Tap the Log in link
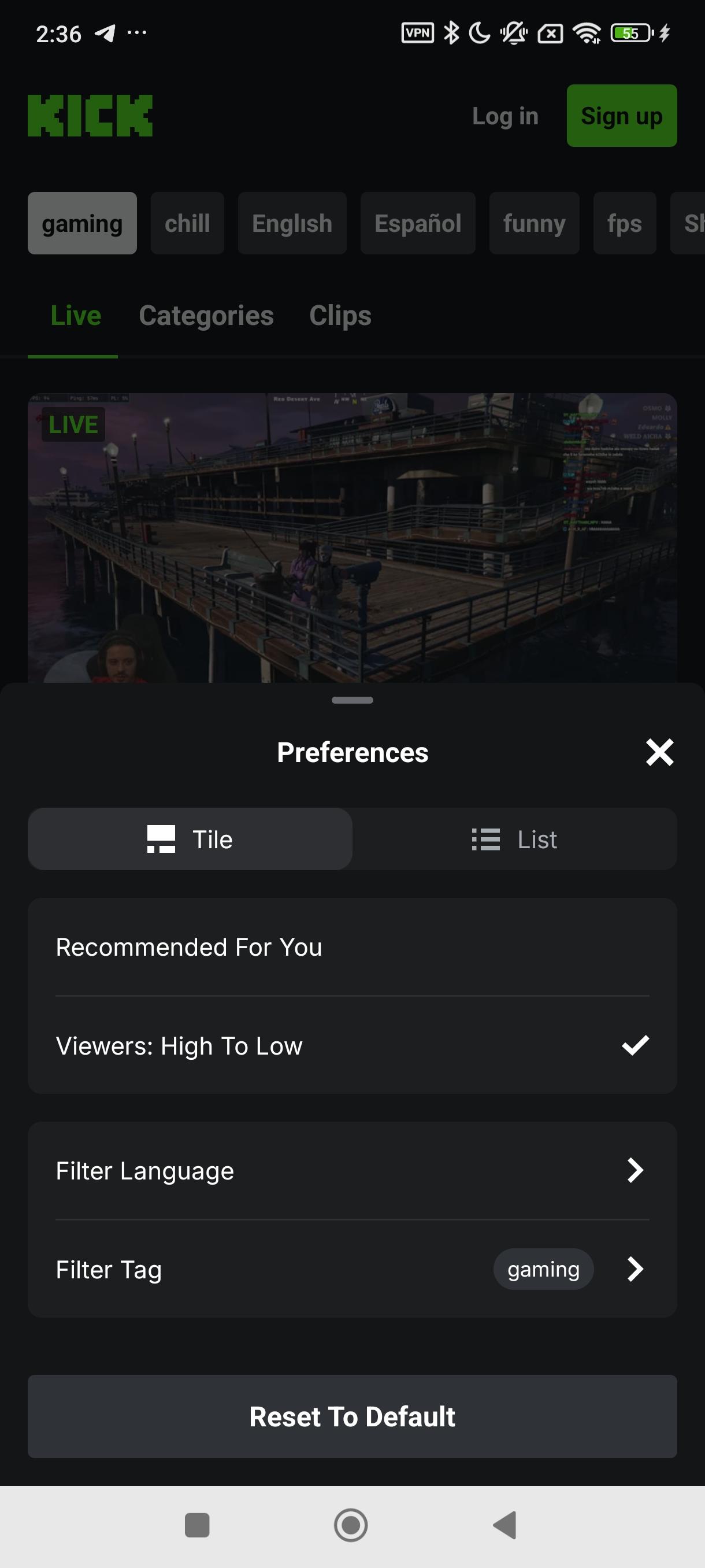The image size is (705, 1568). coord(505,116)
